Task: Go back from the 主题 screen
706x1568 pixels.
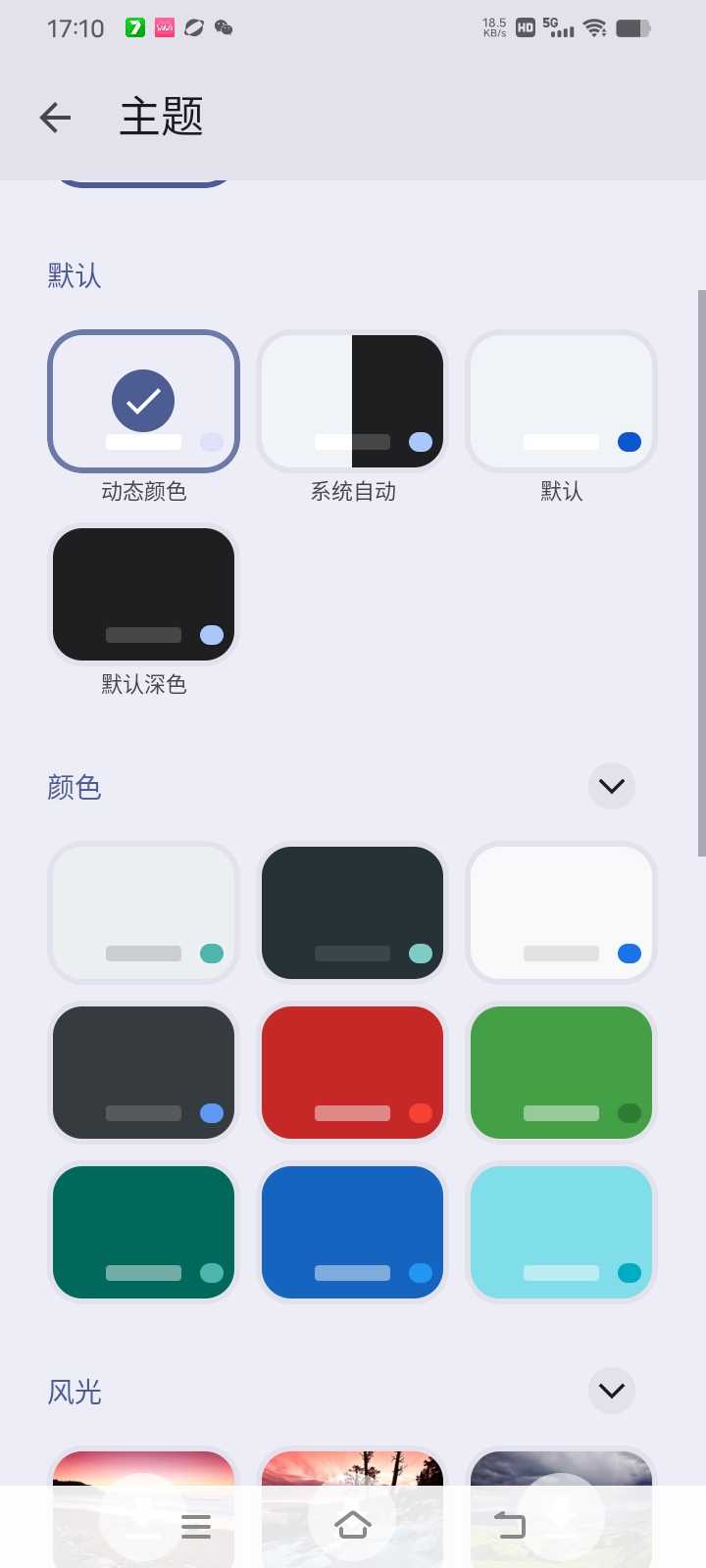Action: (55, 118)
